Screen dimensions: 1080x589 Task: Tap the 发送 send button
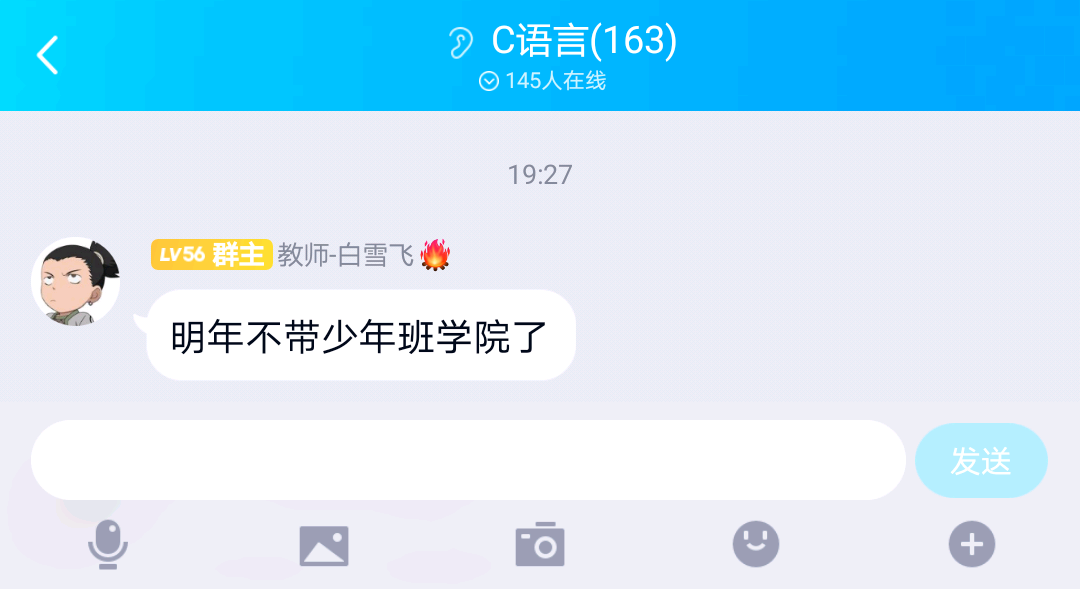pos(980,461)
